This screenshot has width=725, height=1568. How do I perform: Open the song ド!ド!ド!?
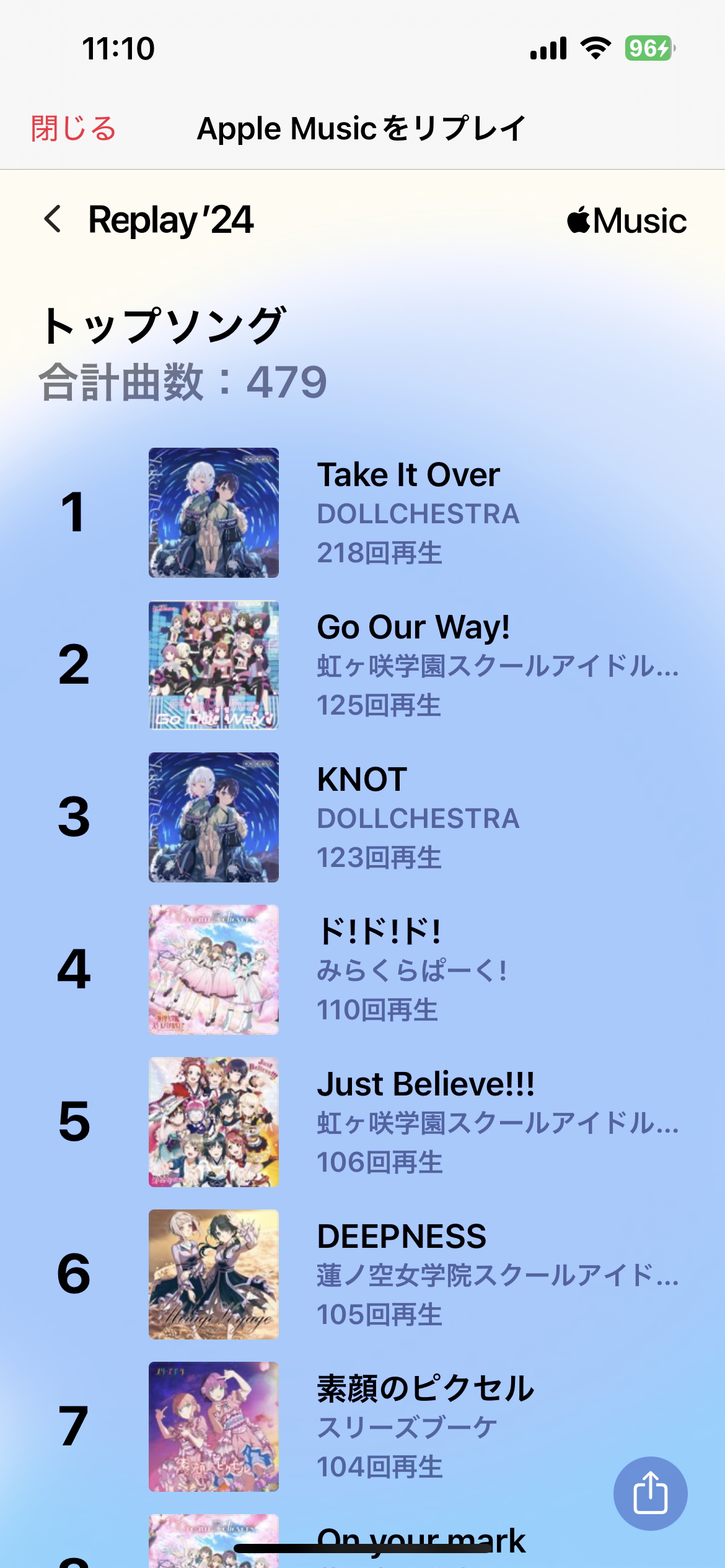coord(379,970)
